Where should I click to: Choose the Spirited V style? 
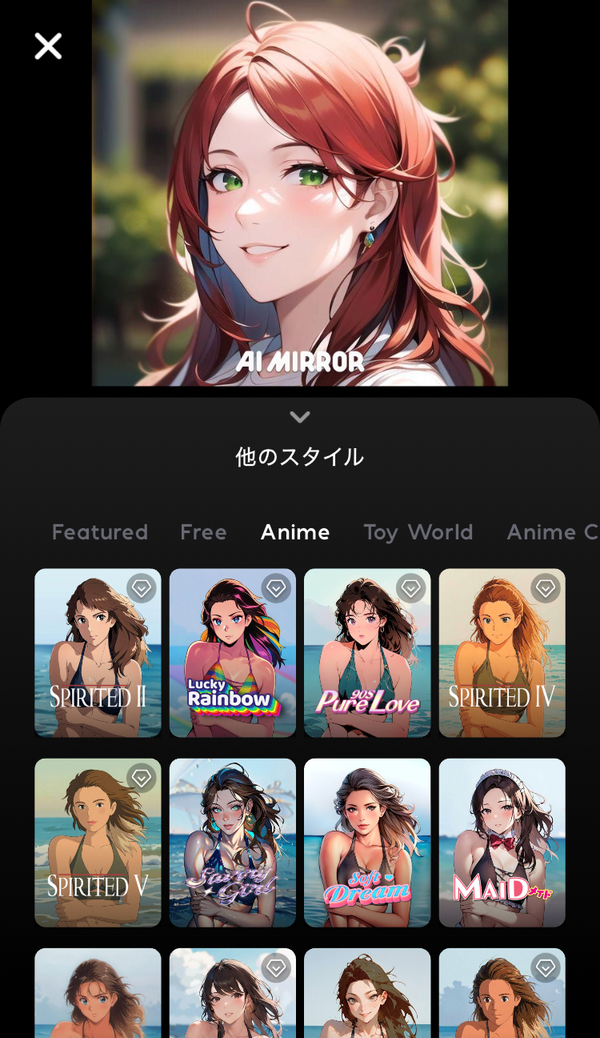pyautogui.click(x=97, y=843)
